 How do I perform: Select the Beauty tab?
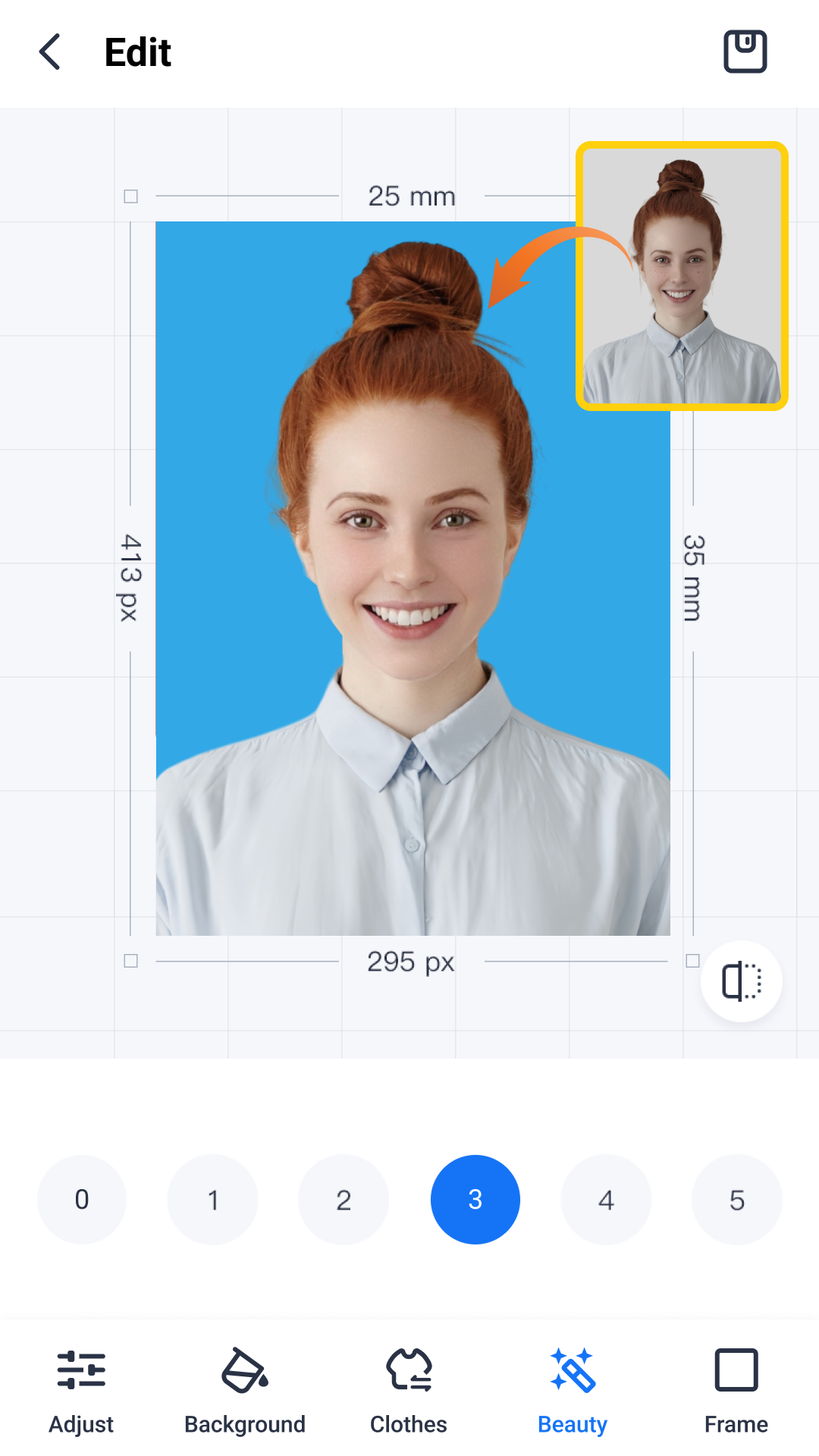pos(573,1391)
